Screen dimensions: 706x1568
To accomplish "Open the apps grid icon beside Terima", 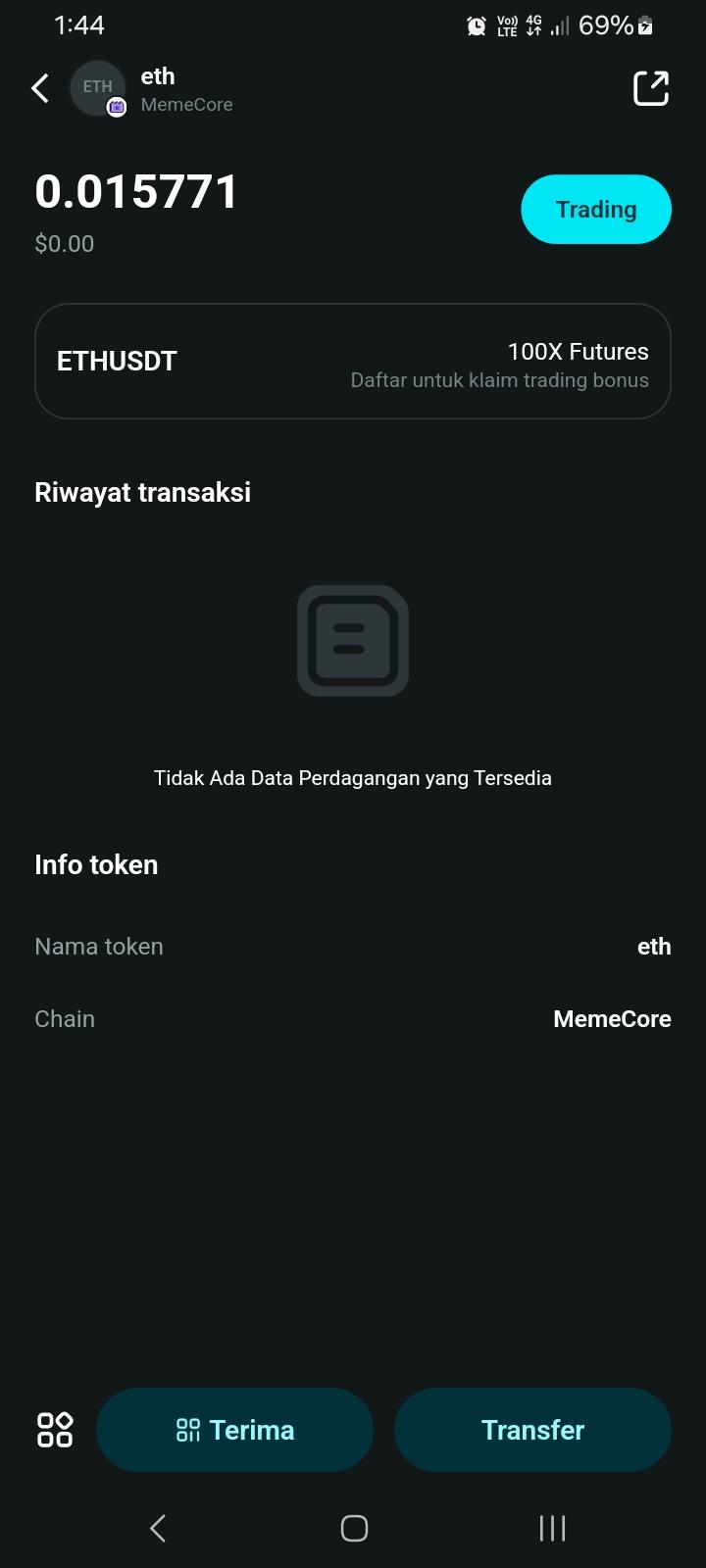I will pos(54,1430).
